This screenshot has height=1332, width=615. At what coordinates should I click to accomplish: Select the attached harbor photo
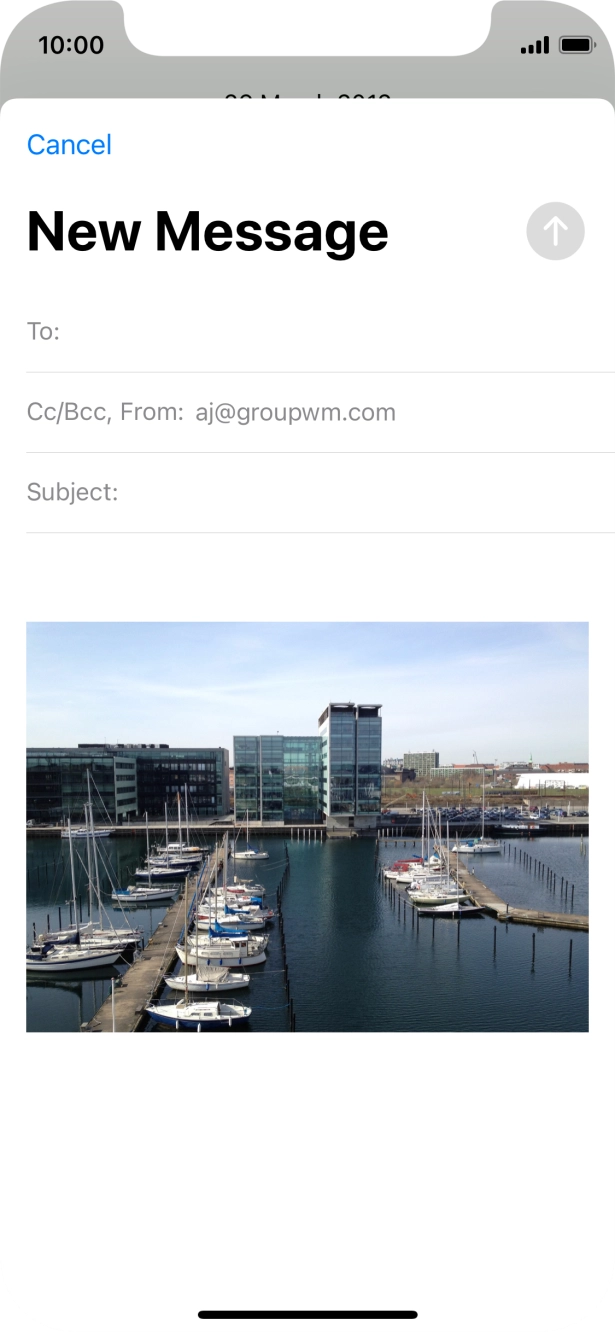pyautogui.click(x=307, y=826)
